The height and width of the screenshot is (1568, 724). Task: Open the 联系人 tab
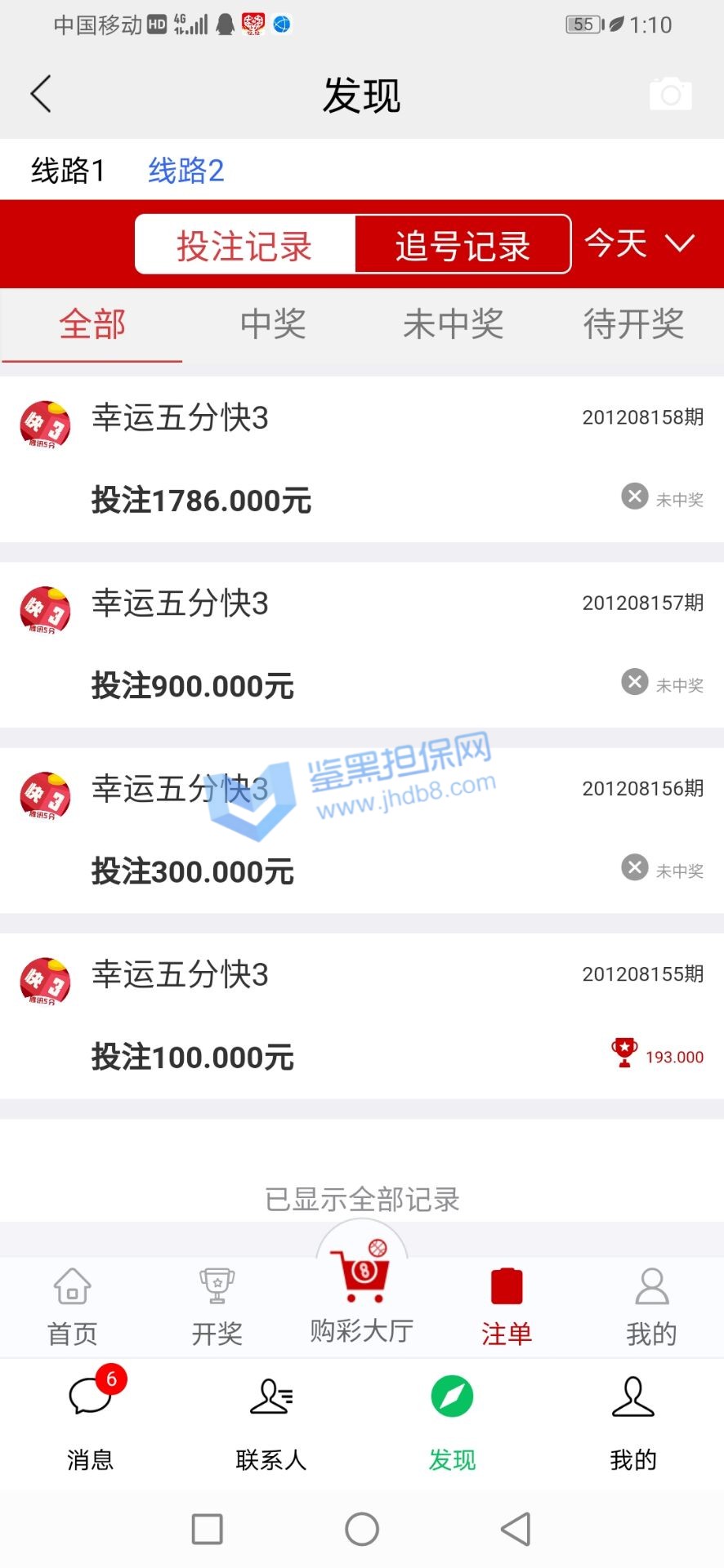(x=270, y=1419)
